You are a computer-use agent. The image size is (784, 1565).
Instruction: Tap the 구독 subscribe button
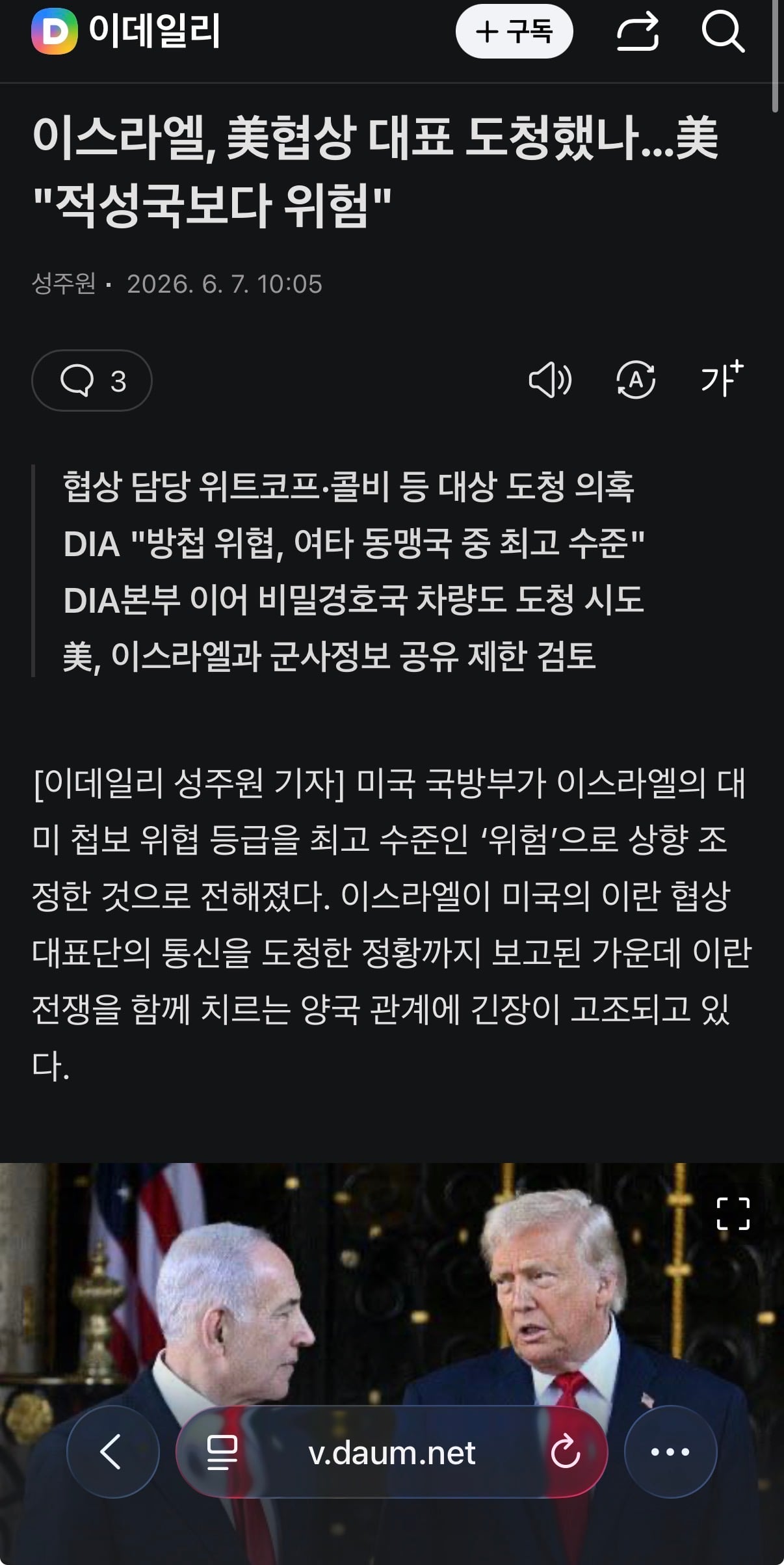pos(514,31)
